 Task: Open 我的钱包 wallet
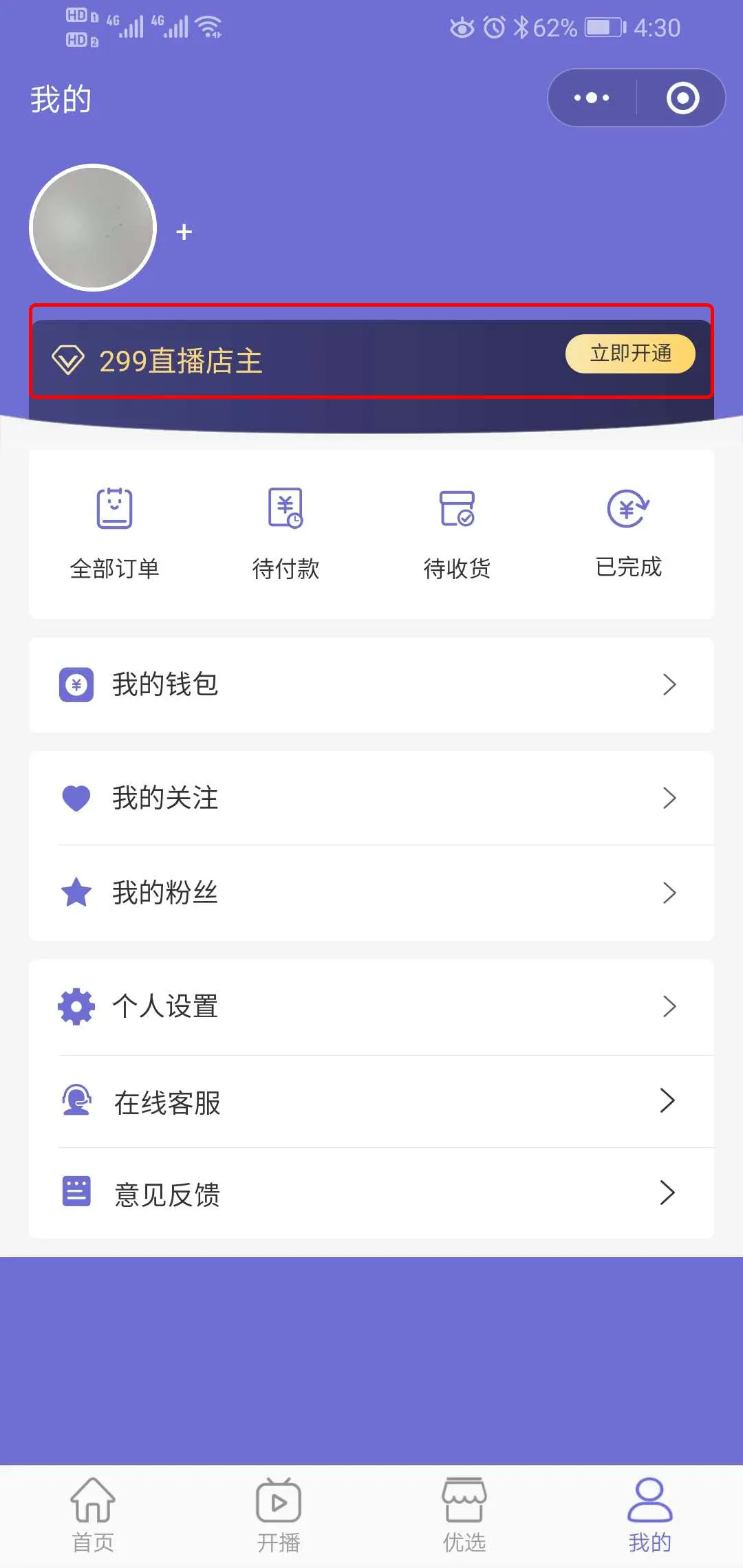tap(371, 684)
